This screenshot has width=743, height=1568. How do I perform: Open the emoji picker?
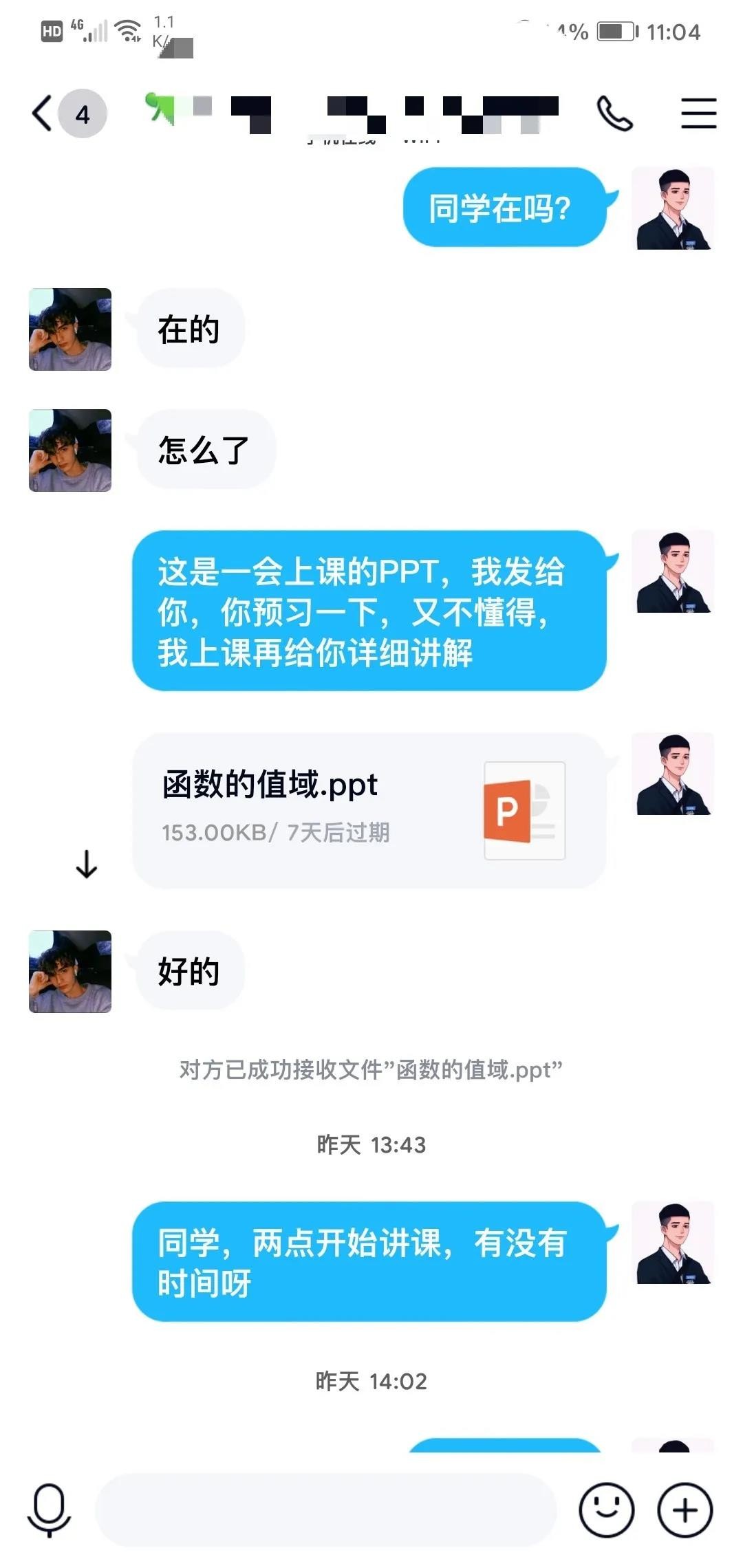pyautogui.click(x=606, y=1510)
